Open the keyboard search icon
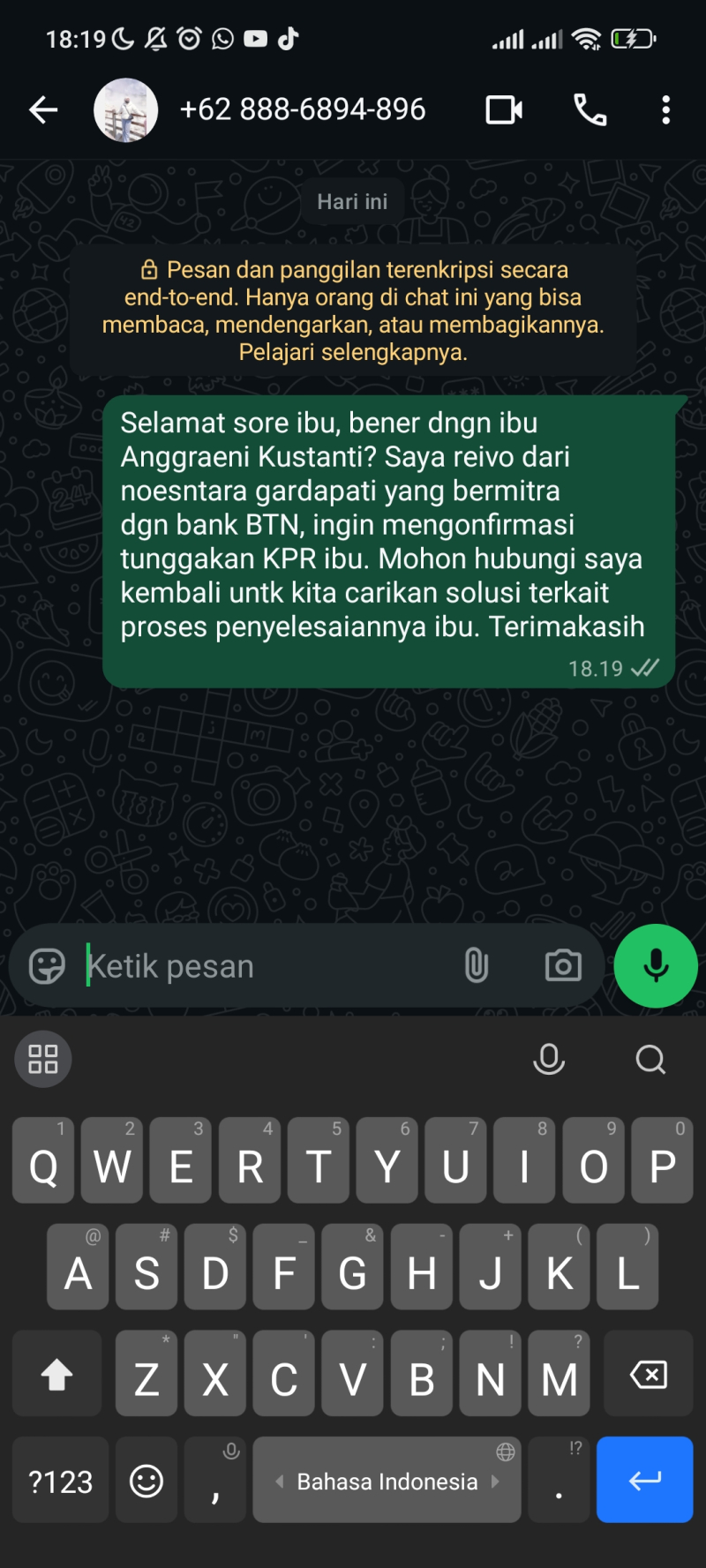706x1568 pixels. click(x=650, y=1059)
